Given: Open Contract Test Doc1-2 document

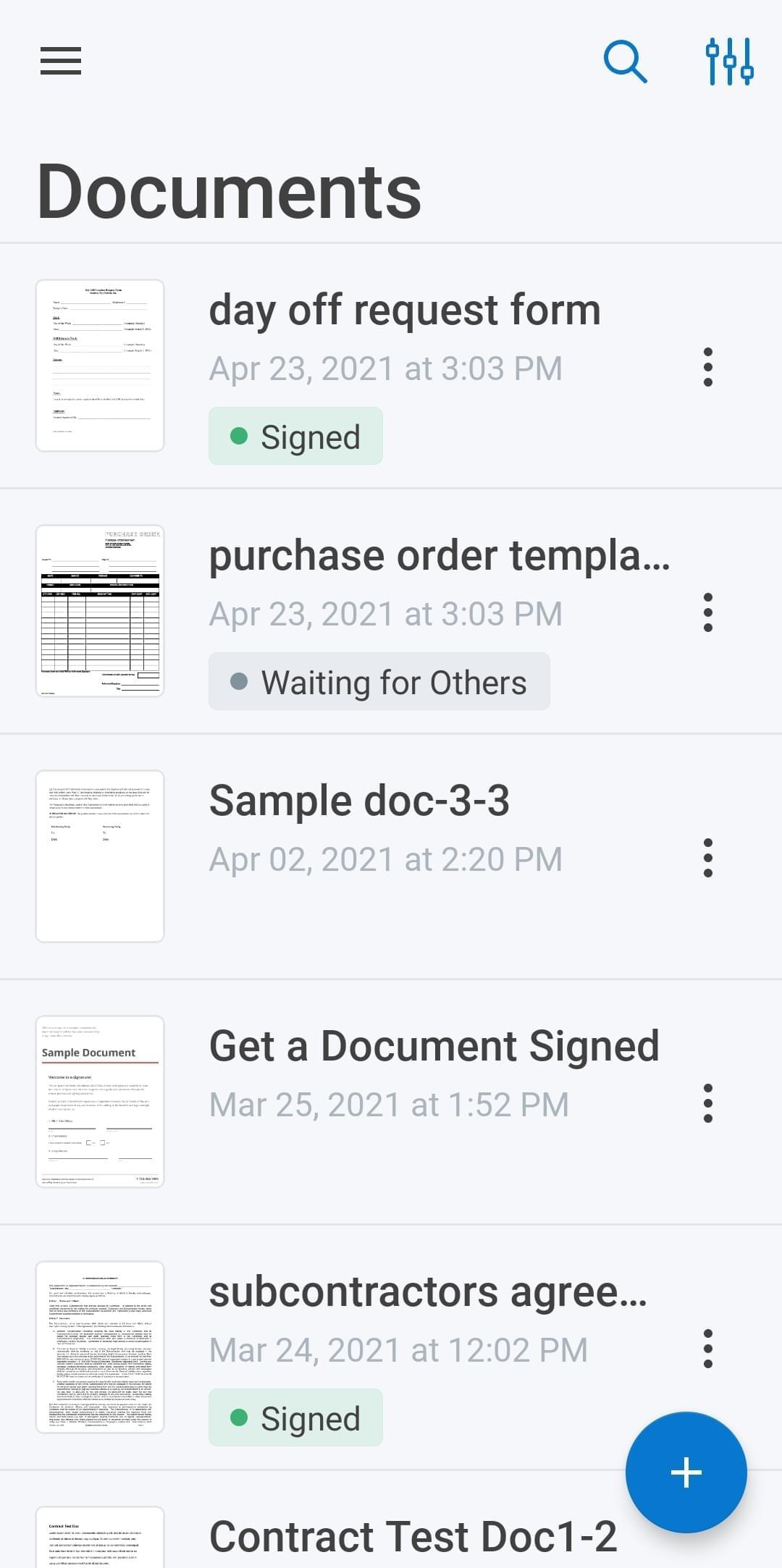Looking at the screenshot, I should point(412,1535).
